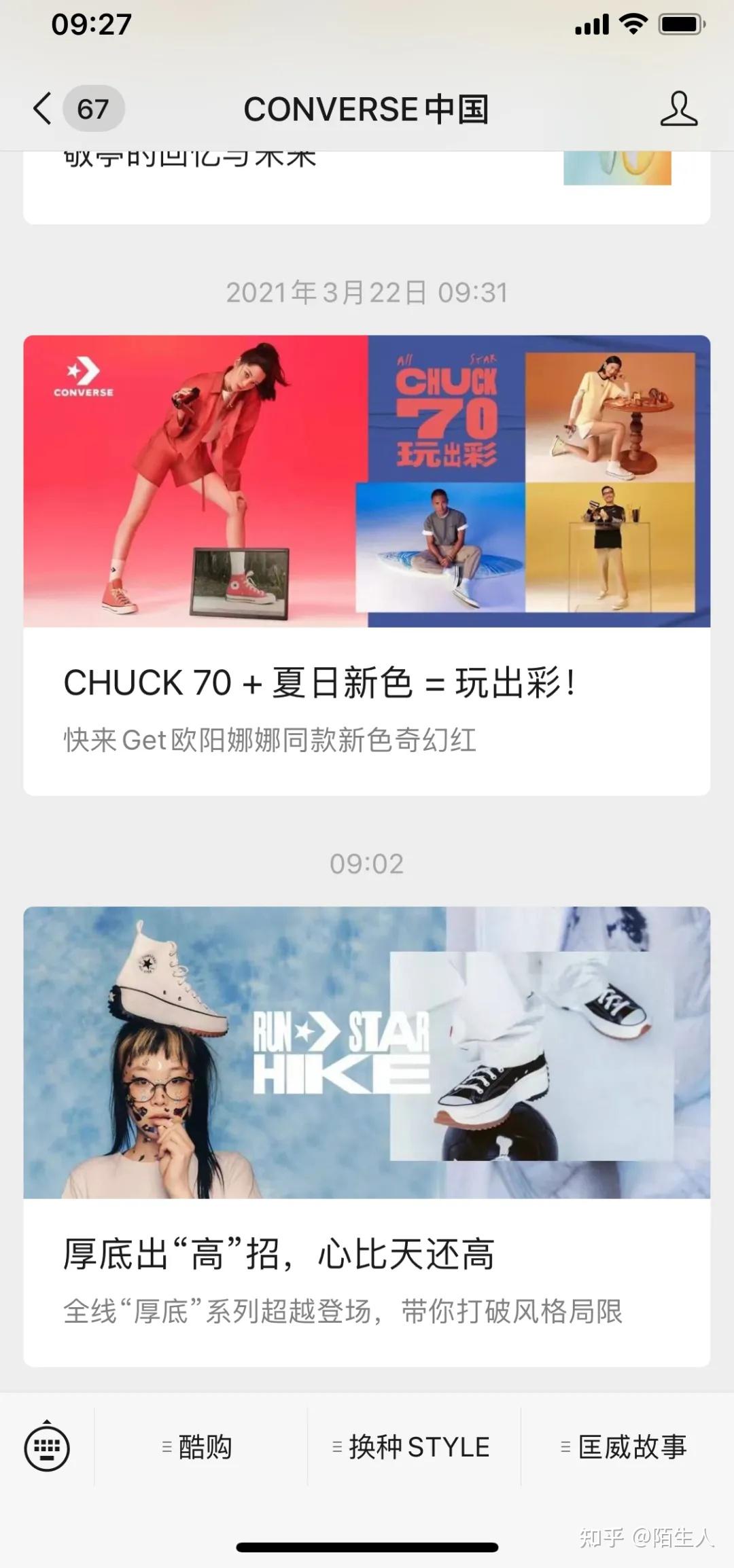This screenshot has width=734, height=1568.
Task: Open the CHUCK 70 夏日新色 article
Action: (366, 564)
